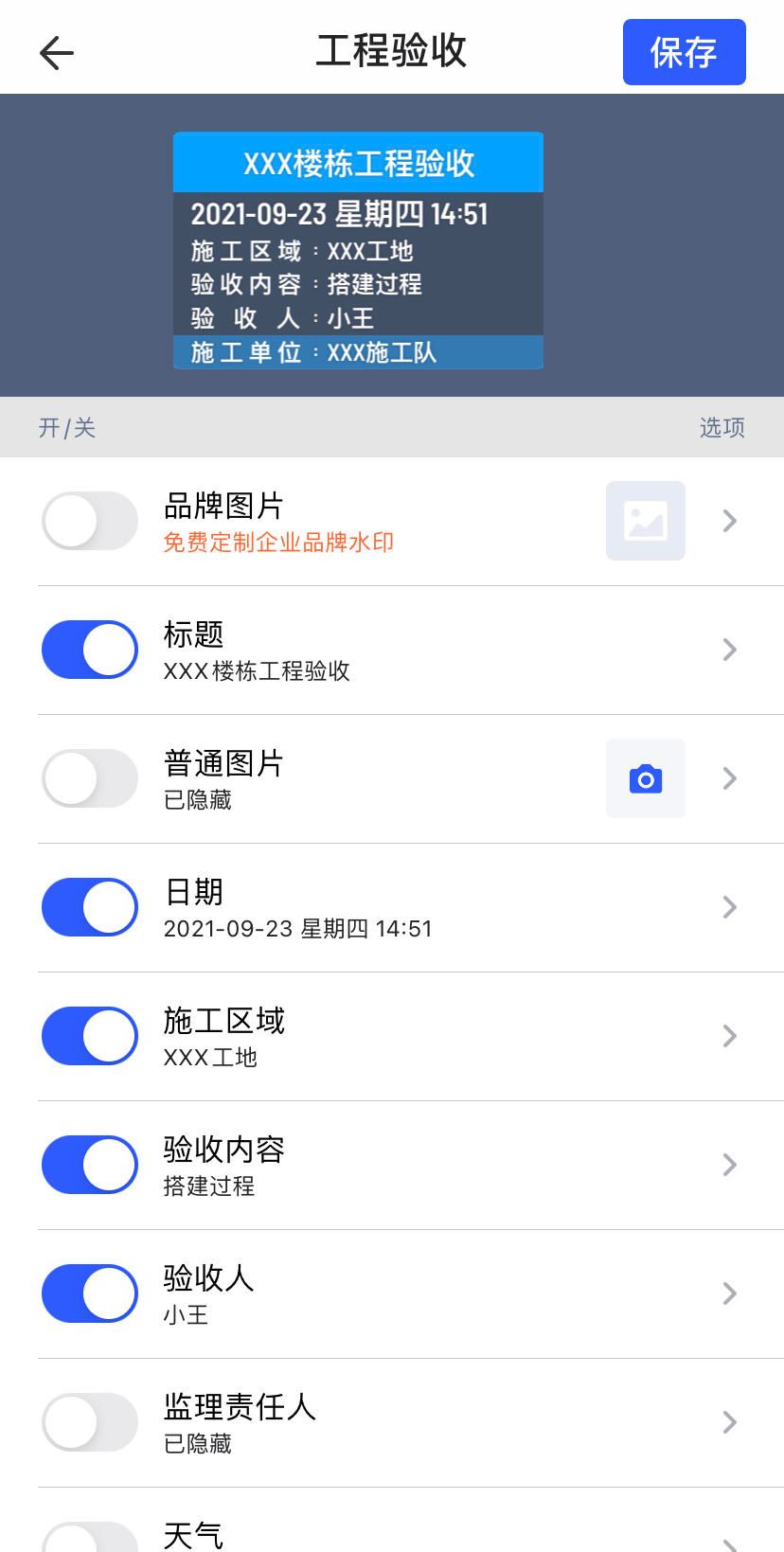The image size is (784, 1552).
Task: Expand the 品牌图片 options chevron
Action: (729, 521)
